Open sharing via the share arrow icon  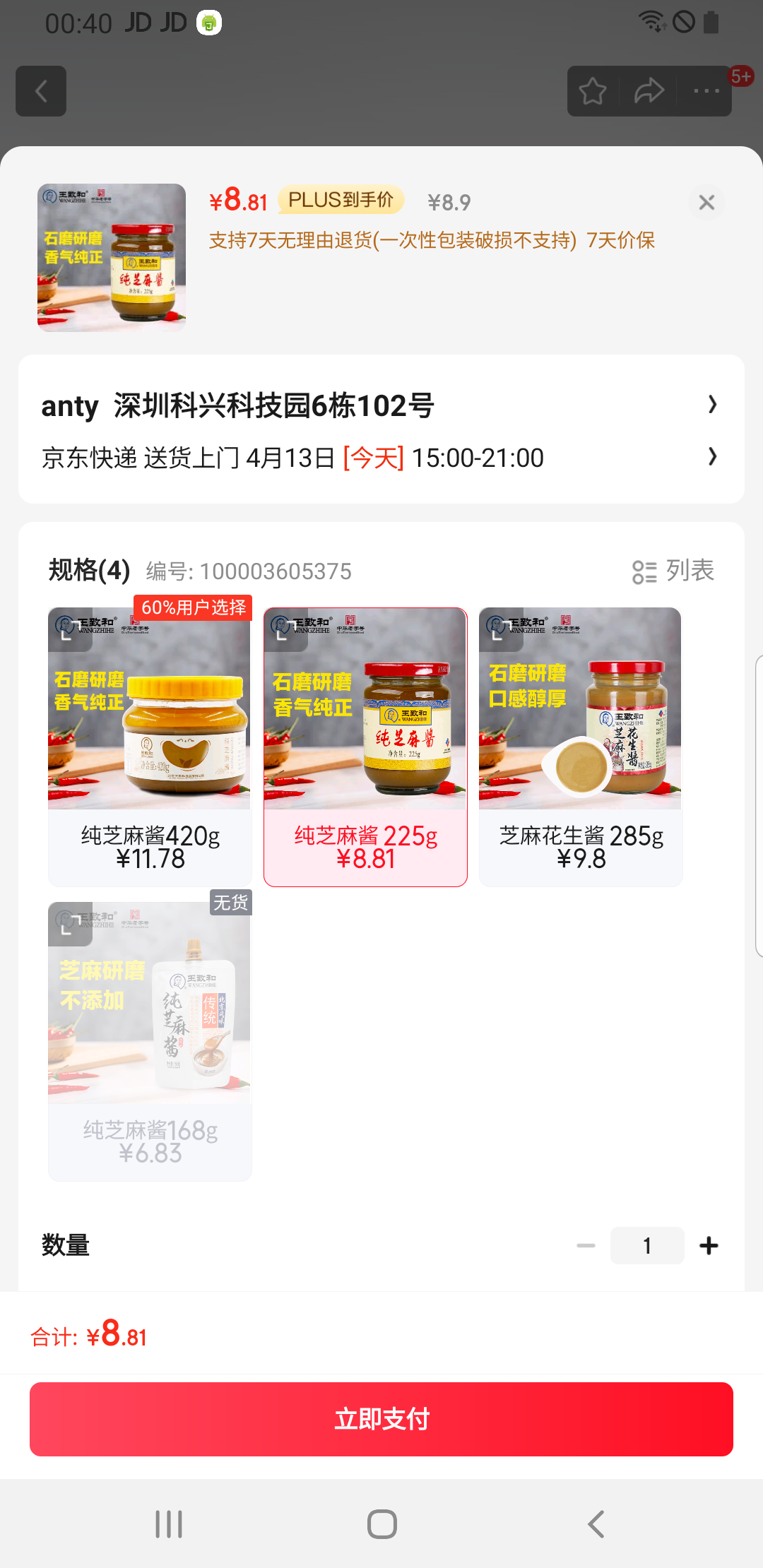[x=649, y=91]
